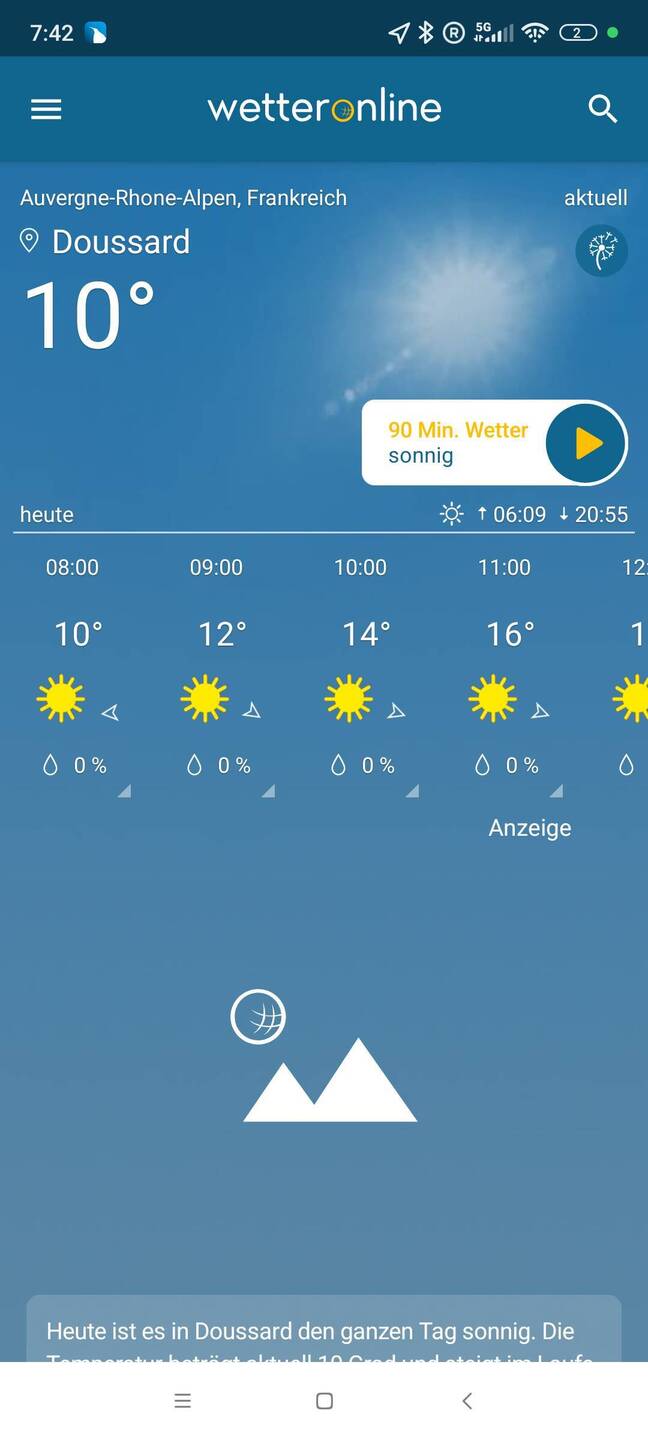Open the pollen forecast dandelion icon
The image size is (648, 1440).
pyautogui.click(x=602, y=250)
